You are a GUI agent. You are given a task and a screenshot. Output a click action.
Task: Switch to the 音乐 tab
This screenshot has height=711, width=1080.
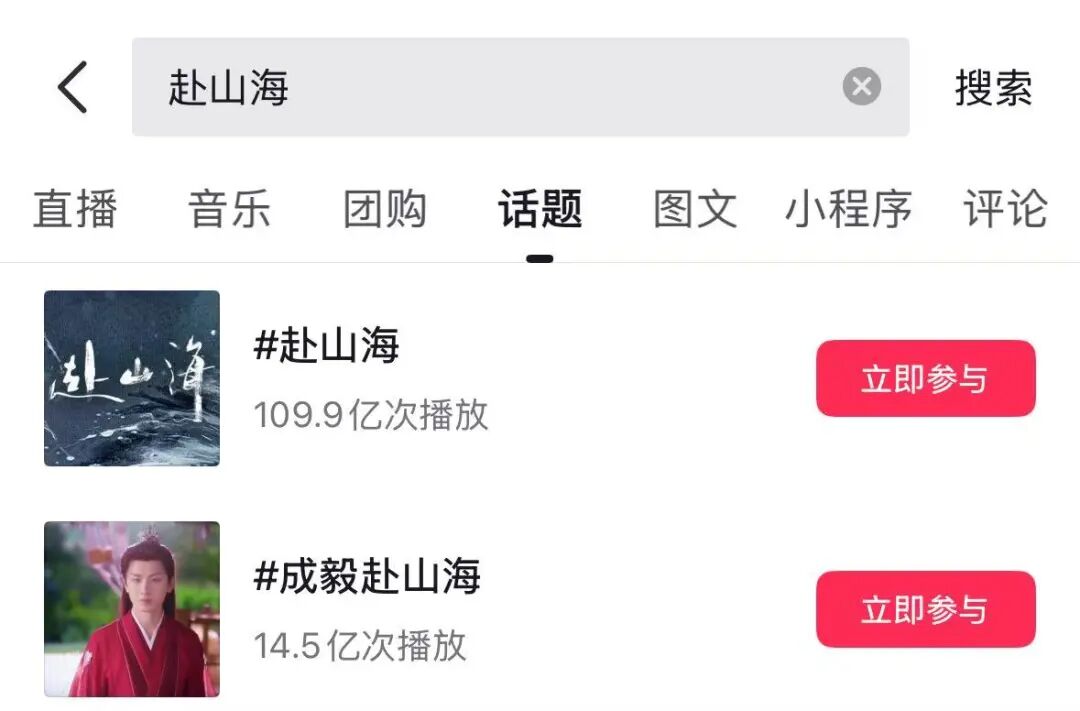click(229, 210)
